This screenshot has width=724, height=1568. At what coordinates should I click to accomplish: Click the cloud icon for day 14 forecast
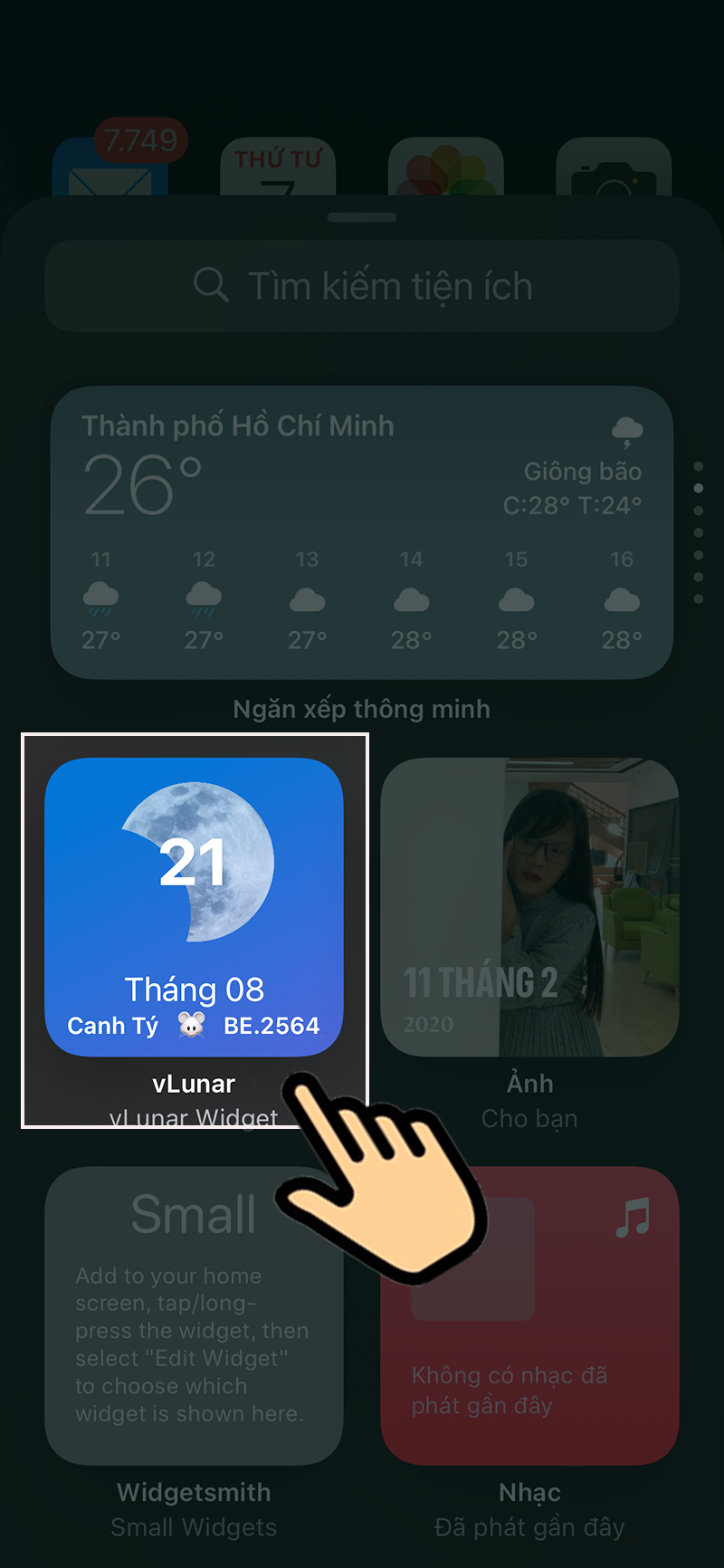point(411,598)
